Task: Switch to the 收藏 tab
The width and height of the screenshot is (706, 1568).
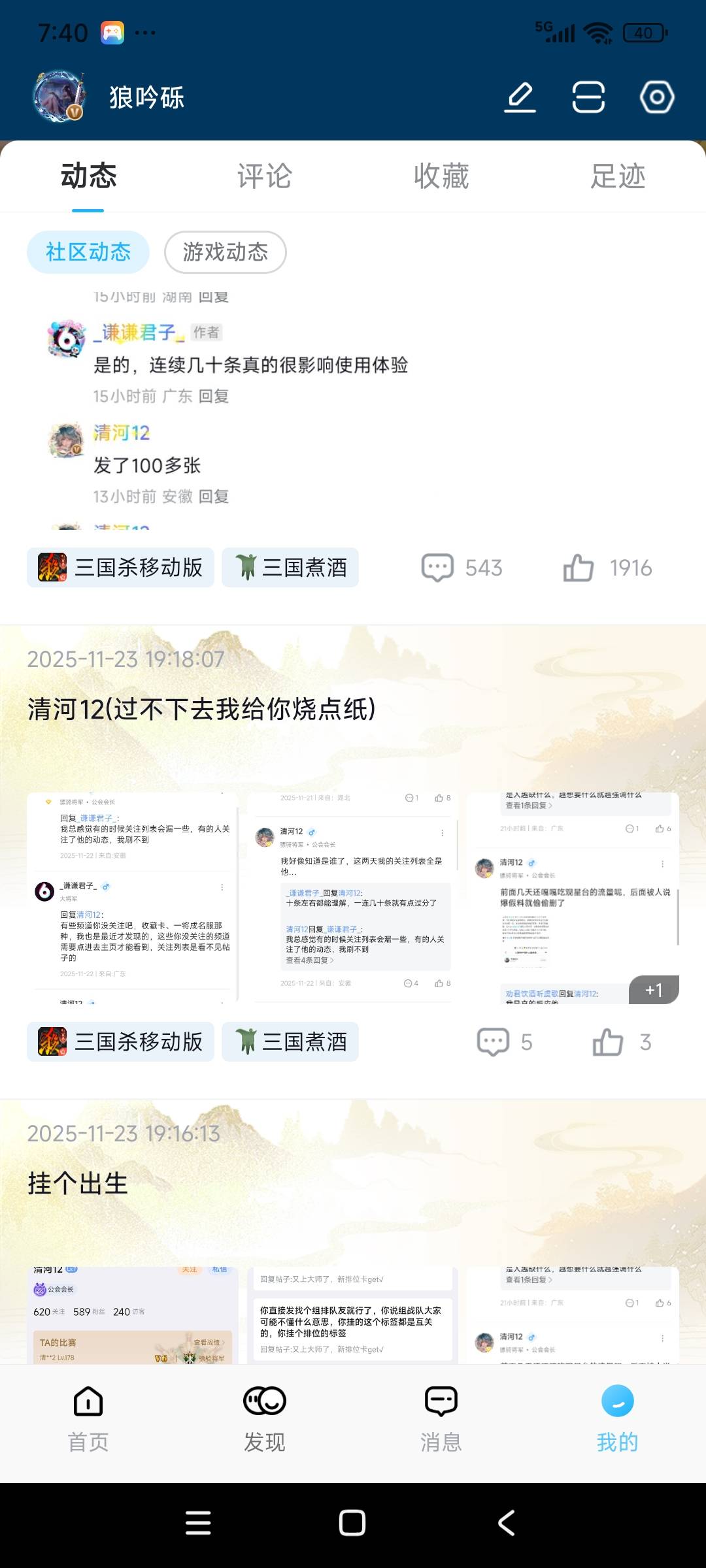Action: pos(441,176)
